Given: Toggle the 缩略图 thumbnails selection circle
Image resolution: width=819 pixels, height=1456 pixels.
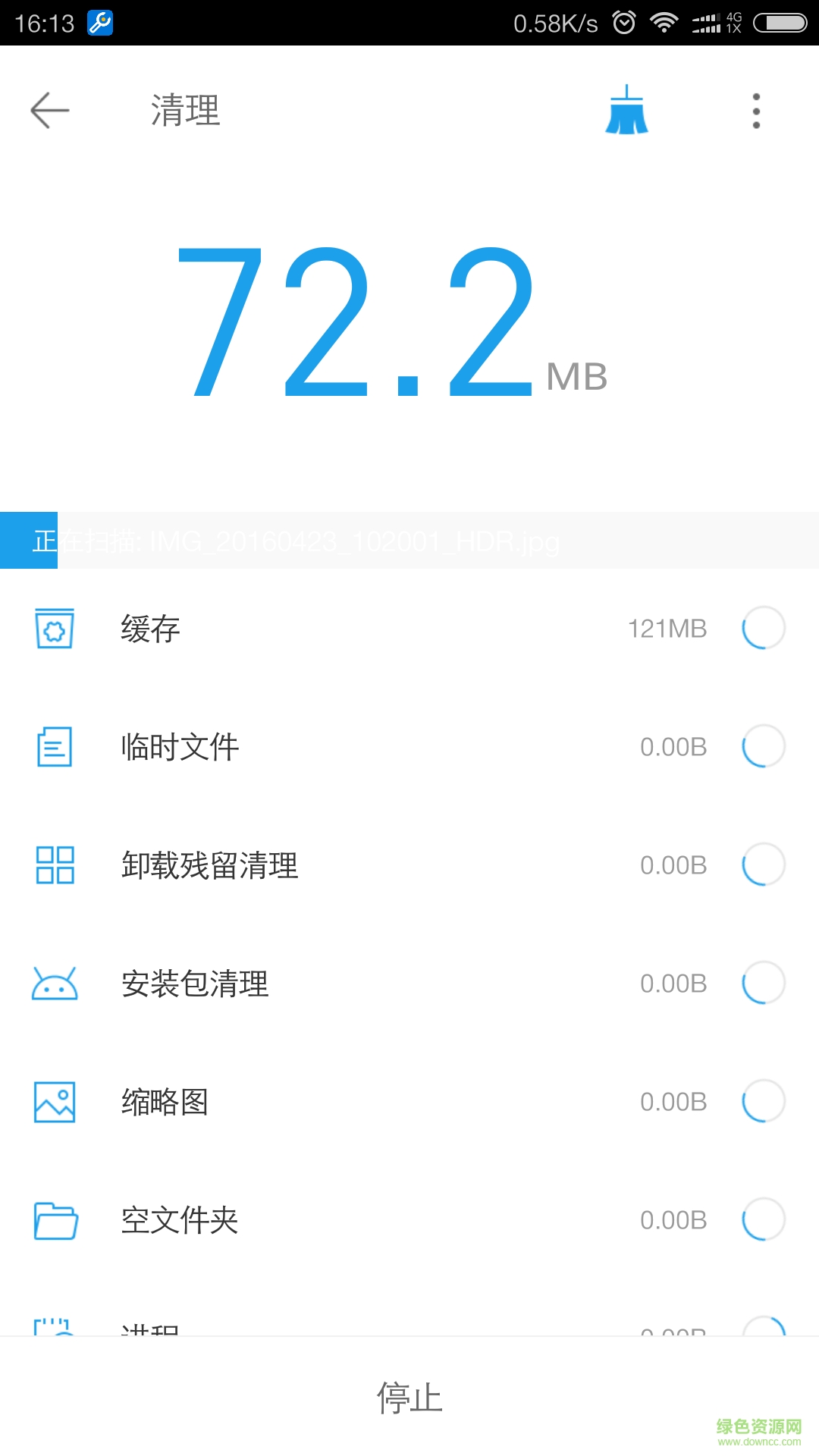Looking at the screenshot, I should pyautogui.click(x=762, y=1101).
